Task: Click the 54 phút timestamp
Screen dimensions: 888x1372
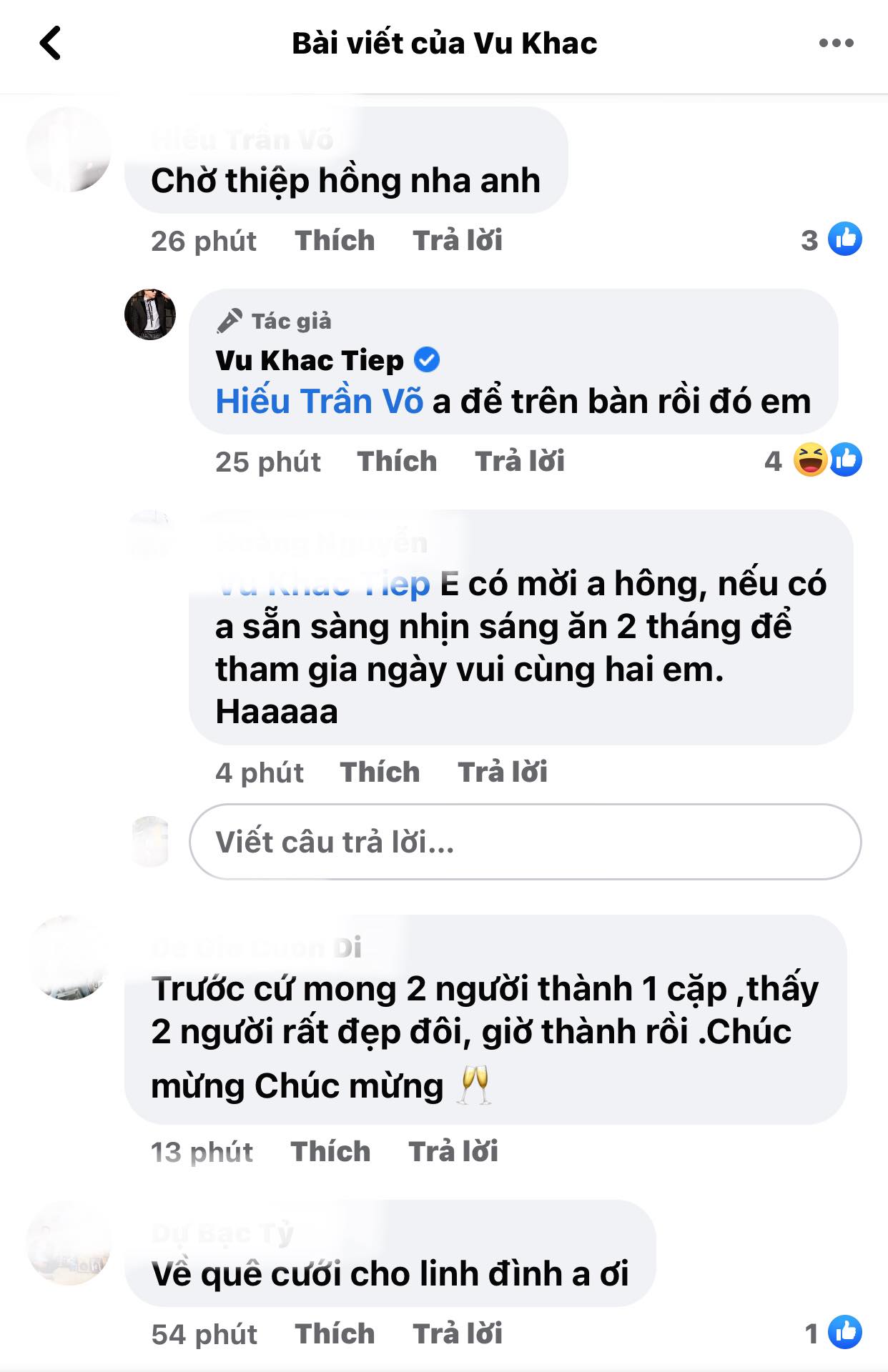Action: 206,1332
